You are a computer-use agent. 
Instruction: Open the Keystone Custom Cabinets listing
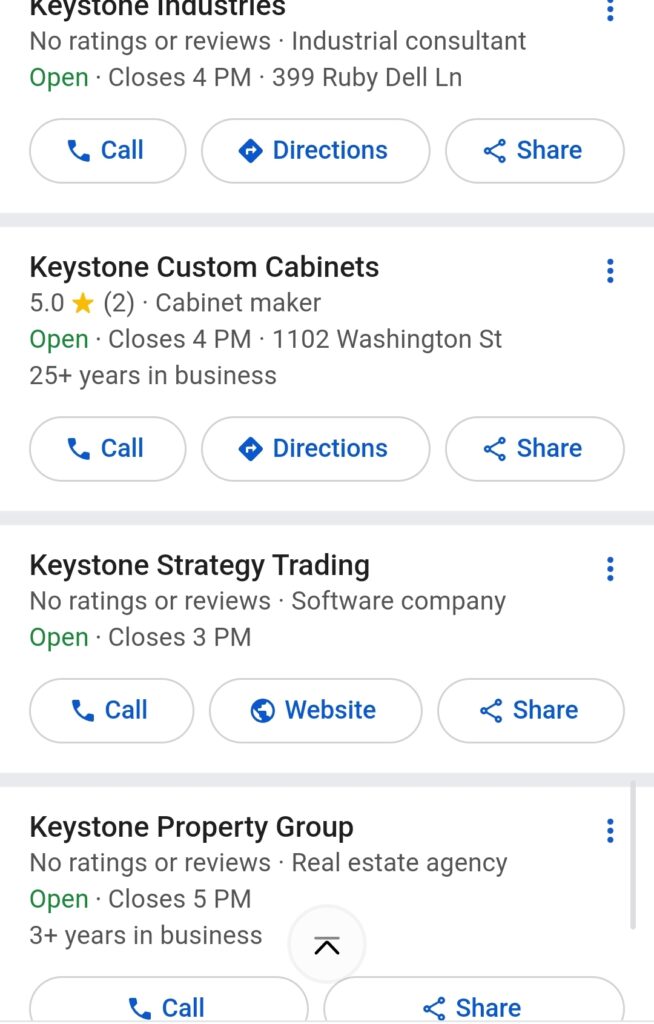(204, 267)
